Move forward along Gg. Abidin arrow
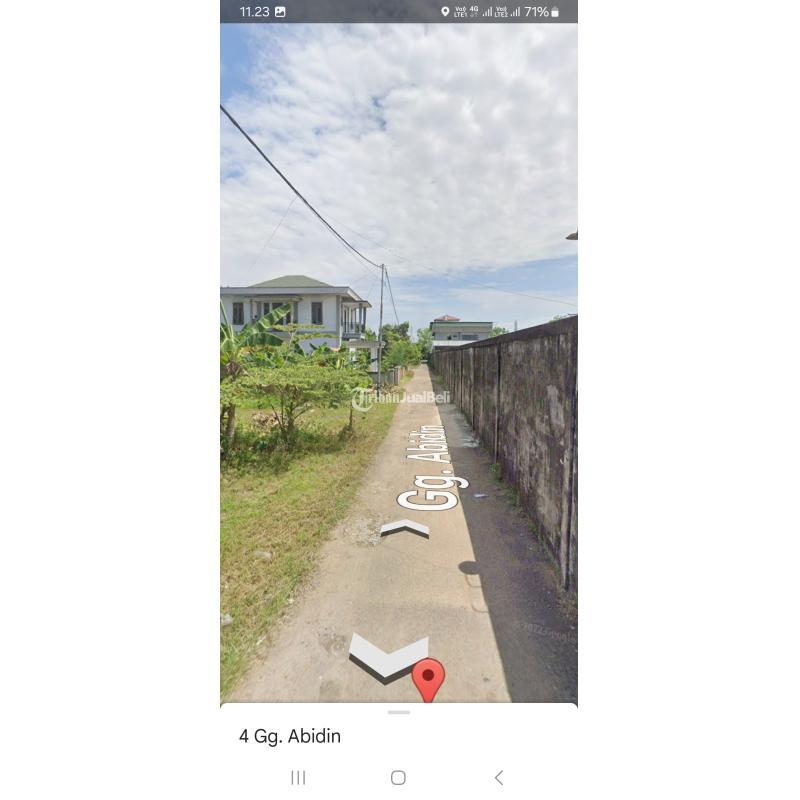 pyautogui.click(x=404, y=529)
